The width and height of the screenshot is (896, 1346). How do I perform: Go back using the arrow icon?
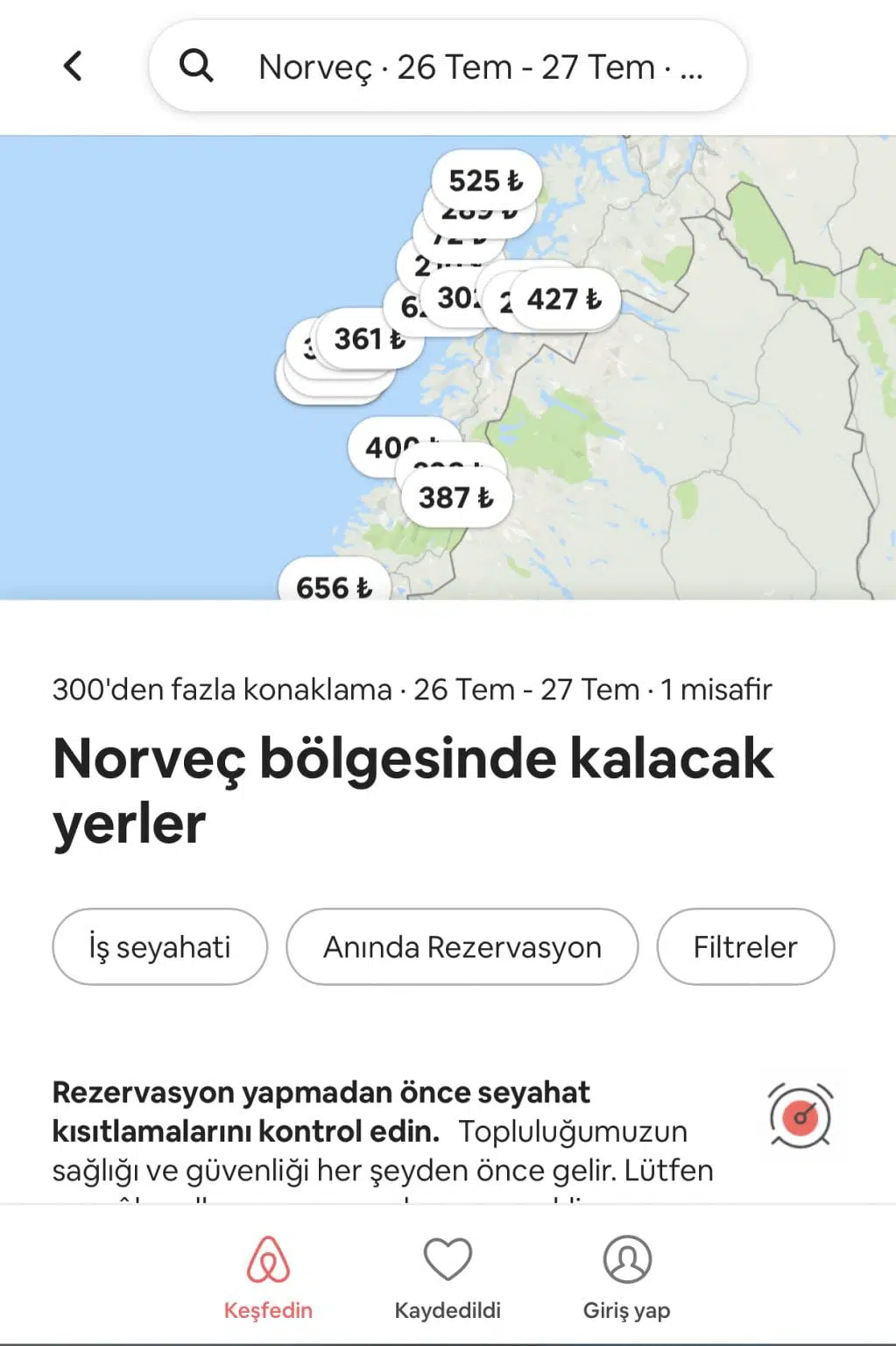point(74,66)
